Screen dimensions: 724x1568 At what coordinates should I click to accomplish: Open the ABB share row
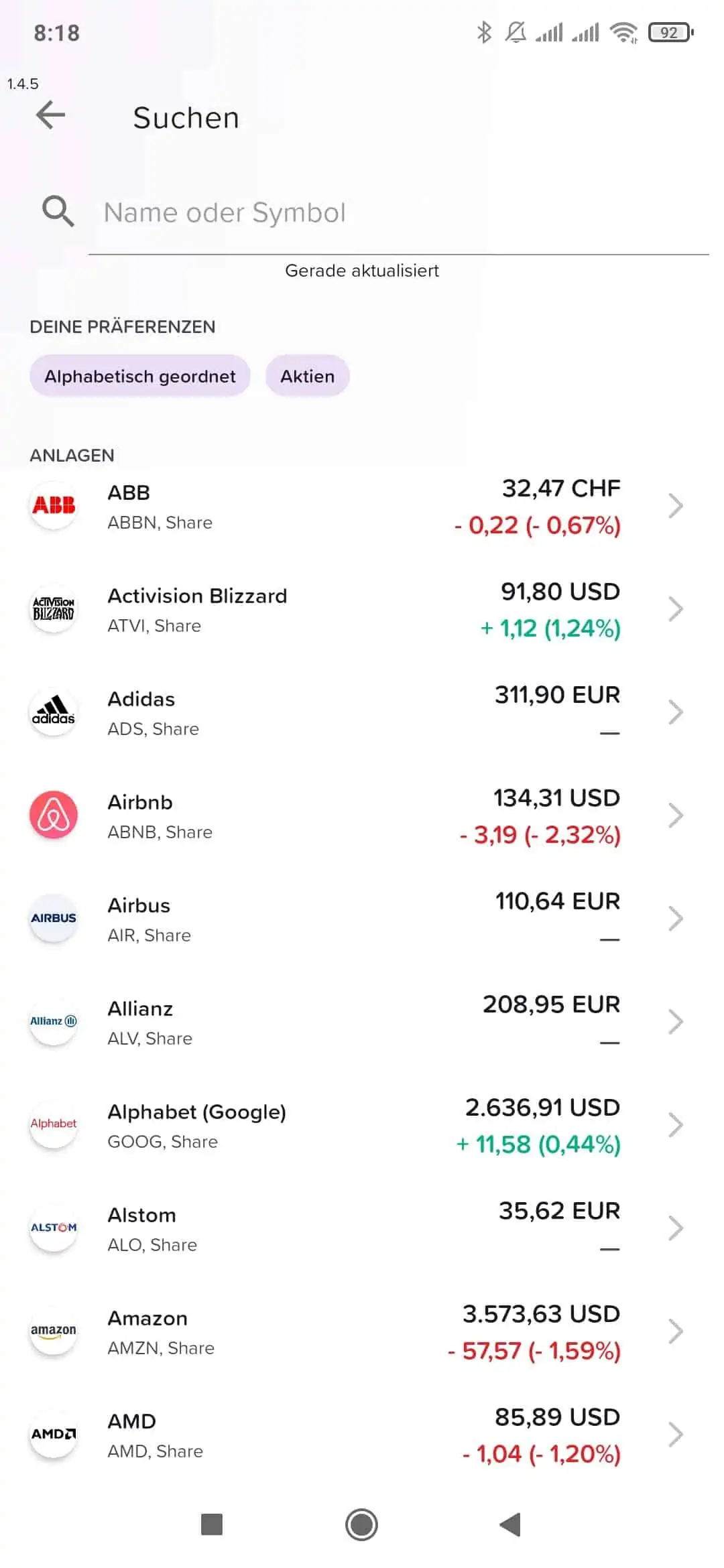click(x=362, y=506)
